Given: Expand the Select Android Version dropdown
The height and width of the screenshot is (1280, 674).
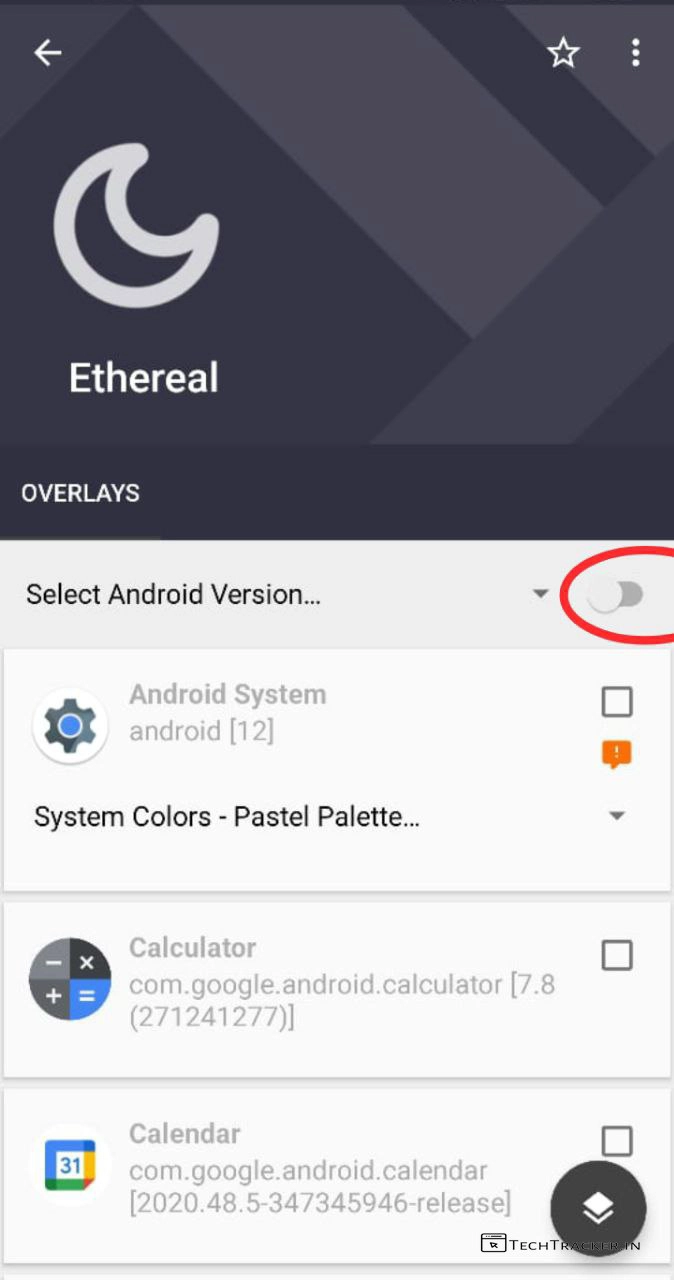Looking at the screenshot, I should pos(540,594).
